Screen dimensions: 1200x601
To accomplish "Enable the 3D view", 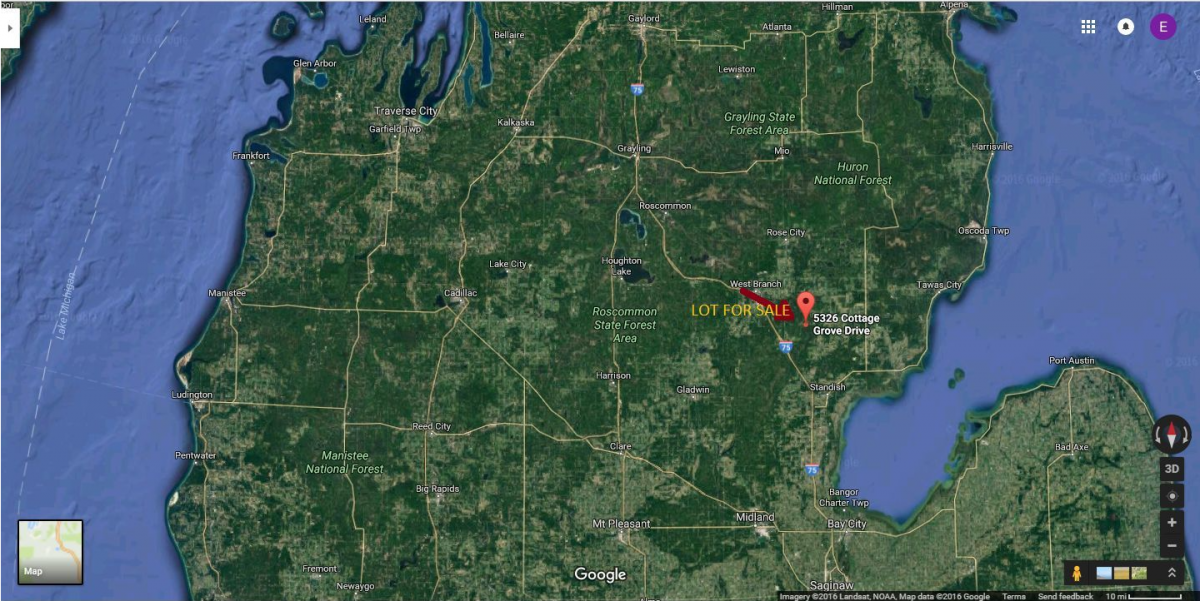I will coord(1172,469).
